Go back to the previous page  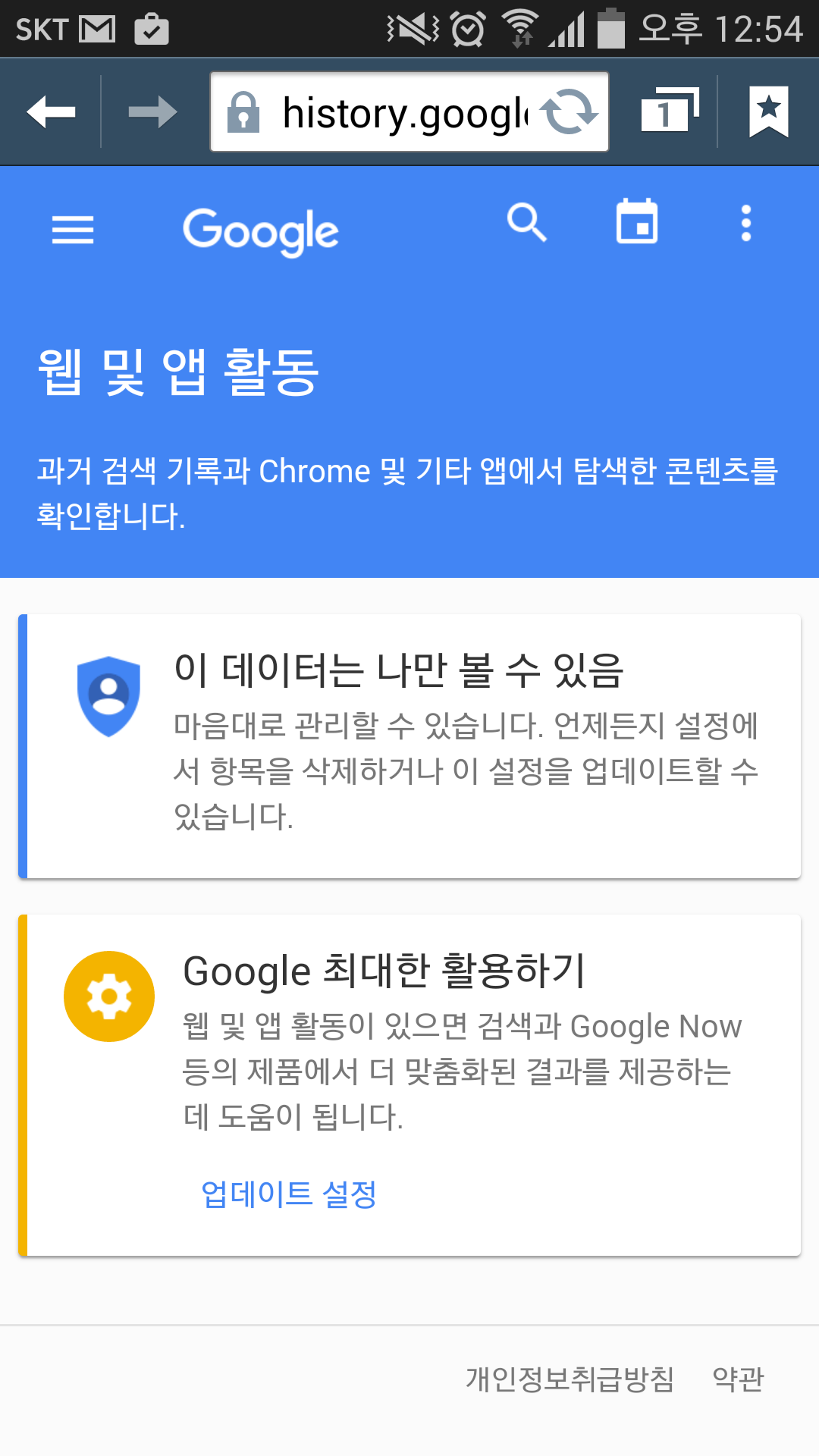pos(51,112)
